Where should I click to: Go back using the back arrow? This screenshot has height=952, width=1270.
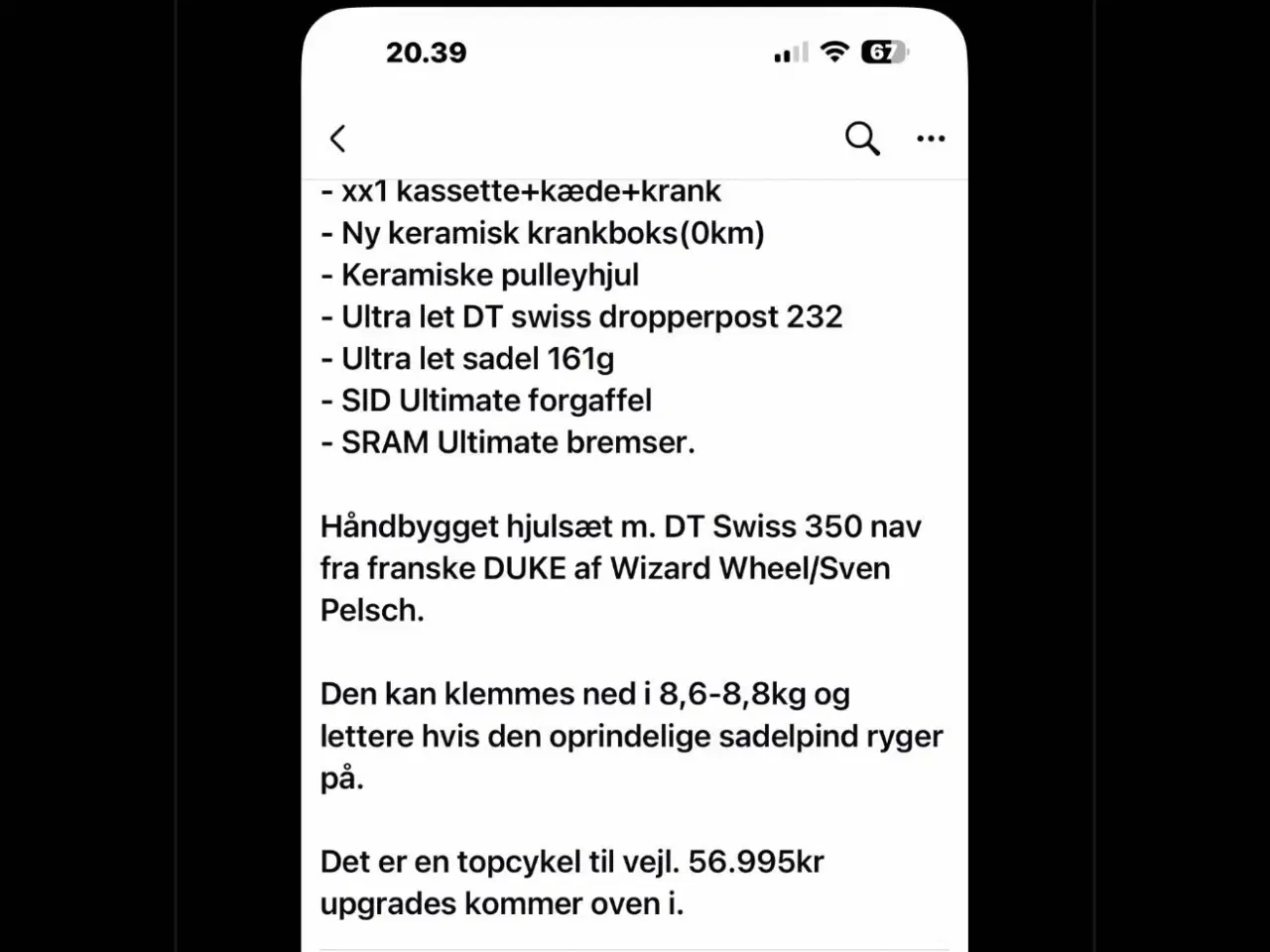point(338,139)
